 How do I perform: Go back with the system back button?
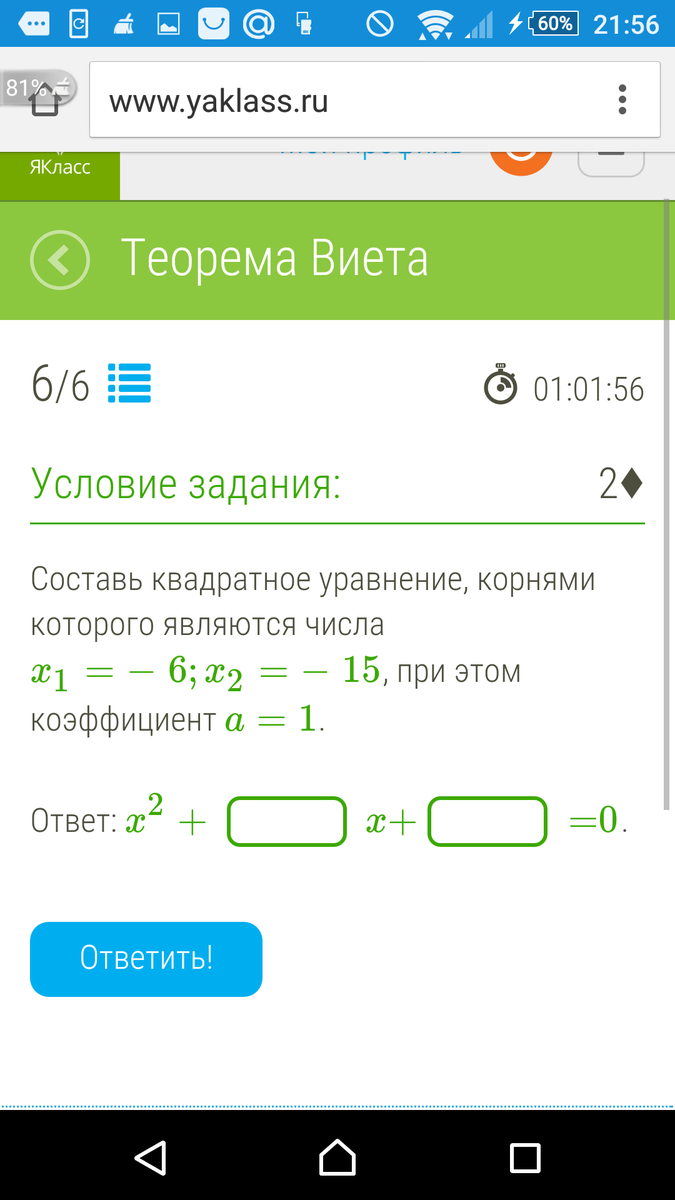pos(150,1157)
